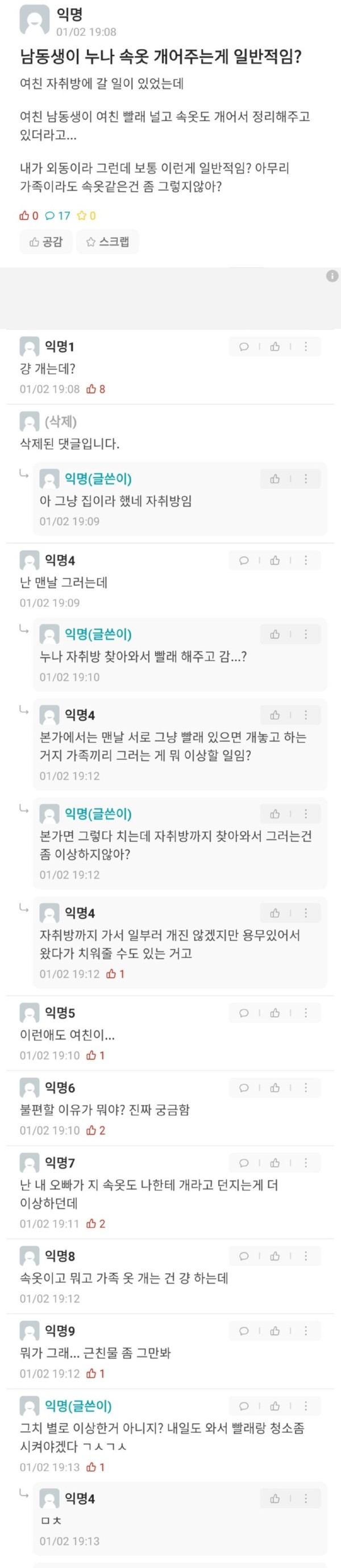Like the reply '아 그냥 집이라 했네 자취방임'
341x1568 pixels.
click(x=275, y=479)
